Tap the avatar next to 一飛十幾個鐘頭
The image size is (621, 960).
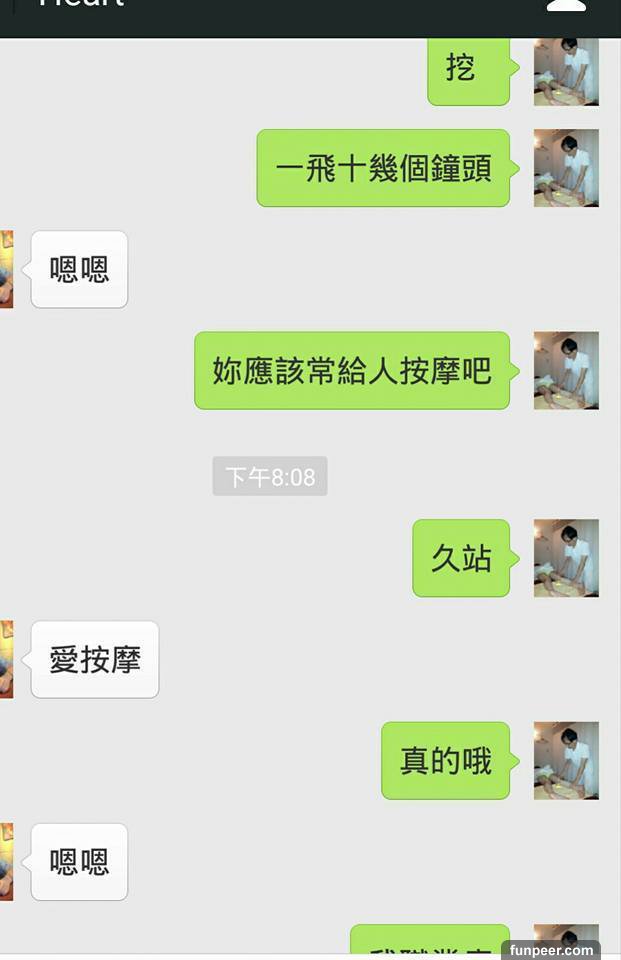566,168
